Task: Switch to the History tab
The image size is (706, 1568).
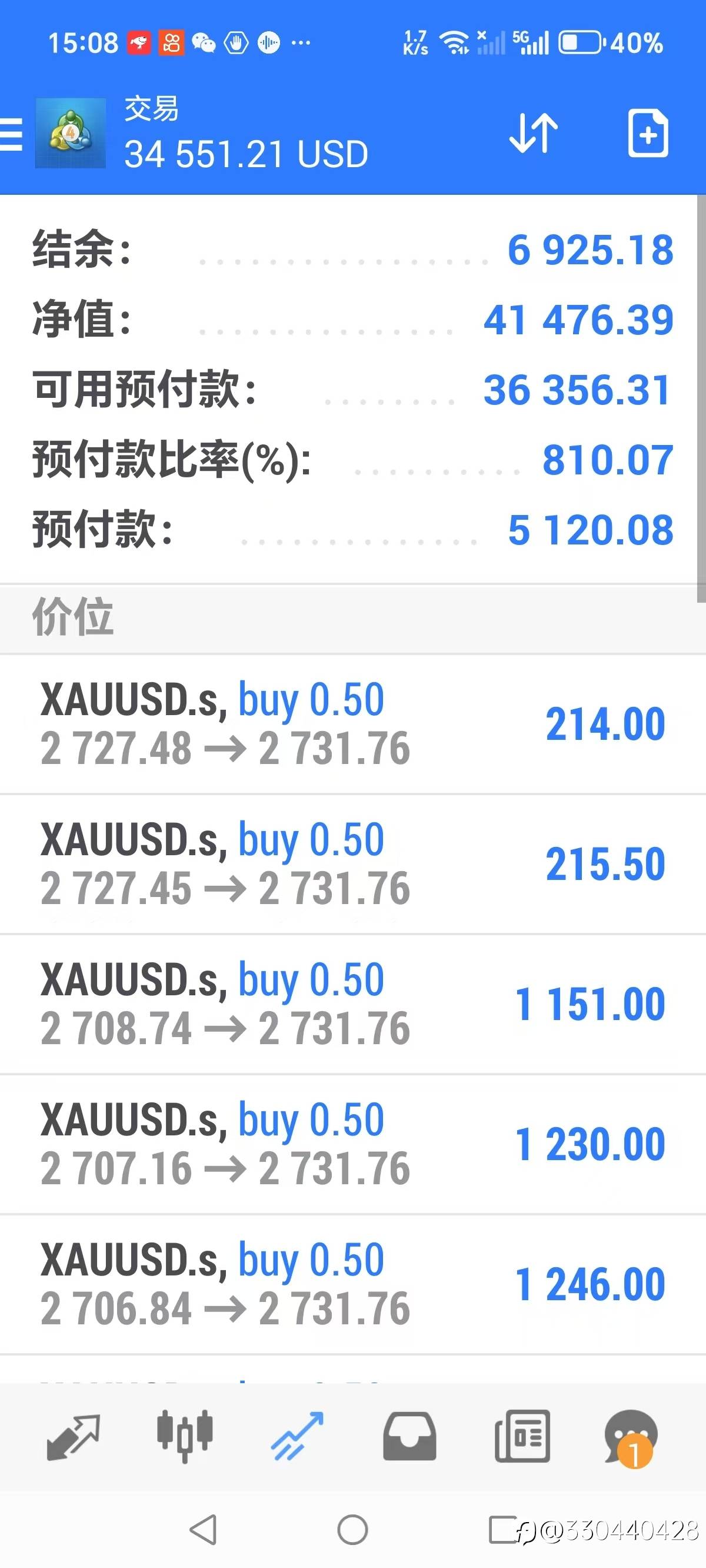Action: (x=409, y=1437)
